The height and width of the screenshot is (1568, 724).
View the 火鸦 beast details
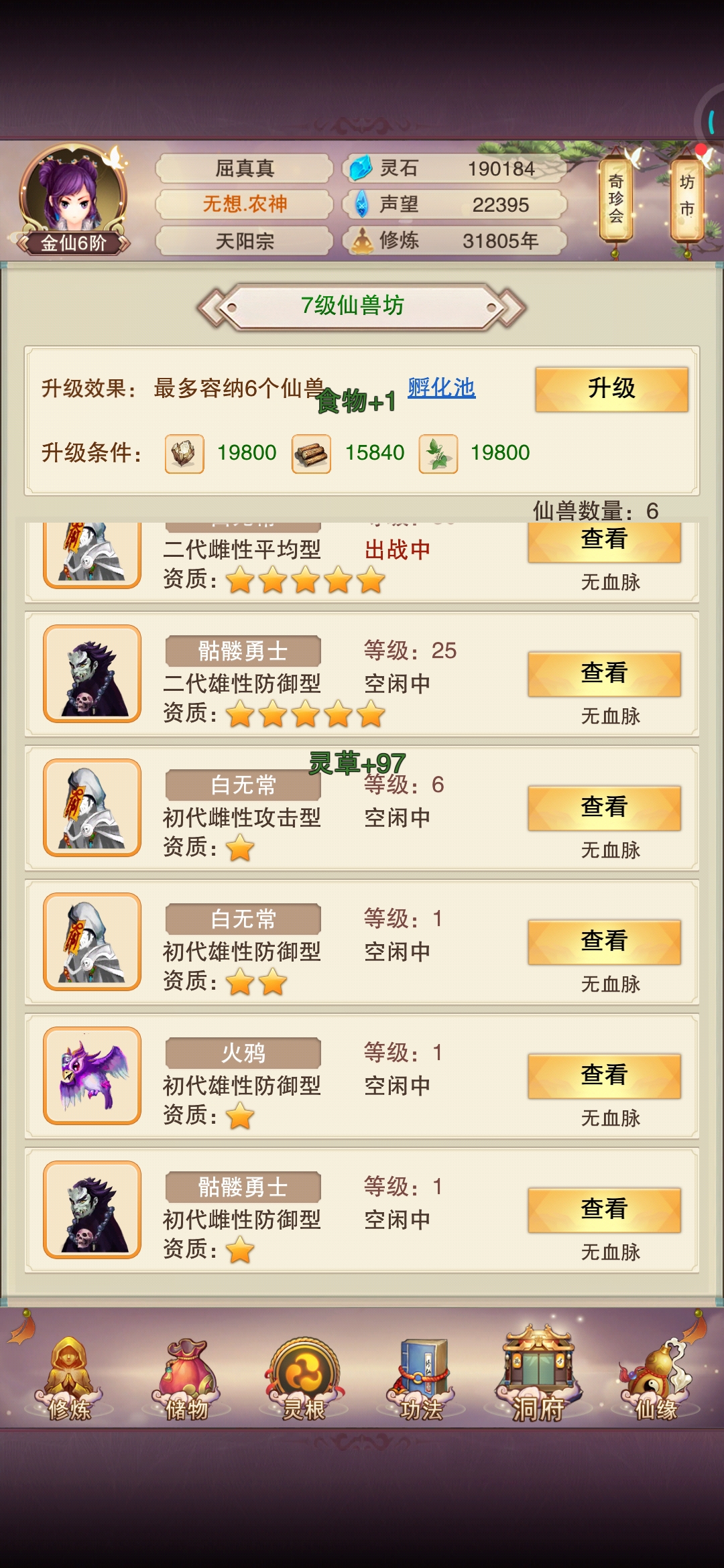click(604, 1075)
